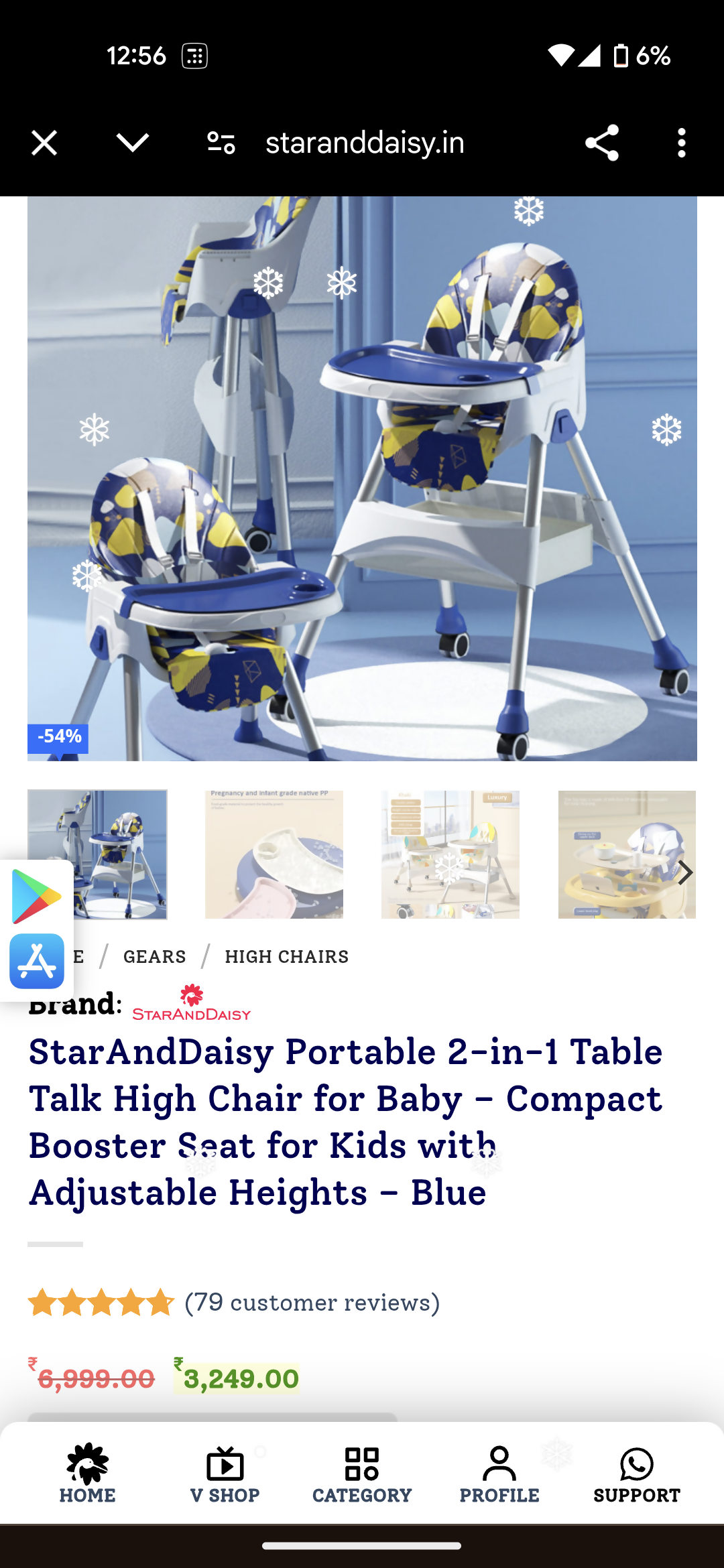Open the Category tab
Image resolution: width=724 pixels, height=1568 pixels.
(362, 1474)
